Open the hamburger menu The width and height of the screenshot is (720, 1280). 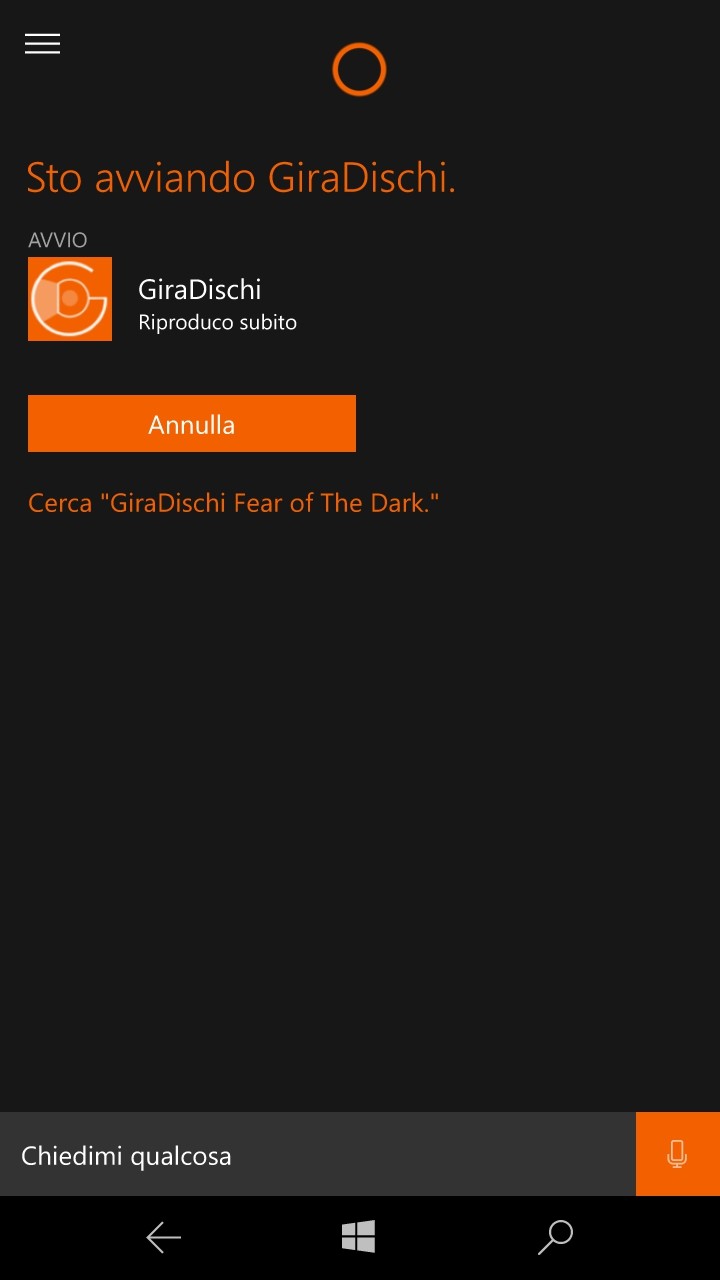42,44
